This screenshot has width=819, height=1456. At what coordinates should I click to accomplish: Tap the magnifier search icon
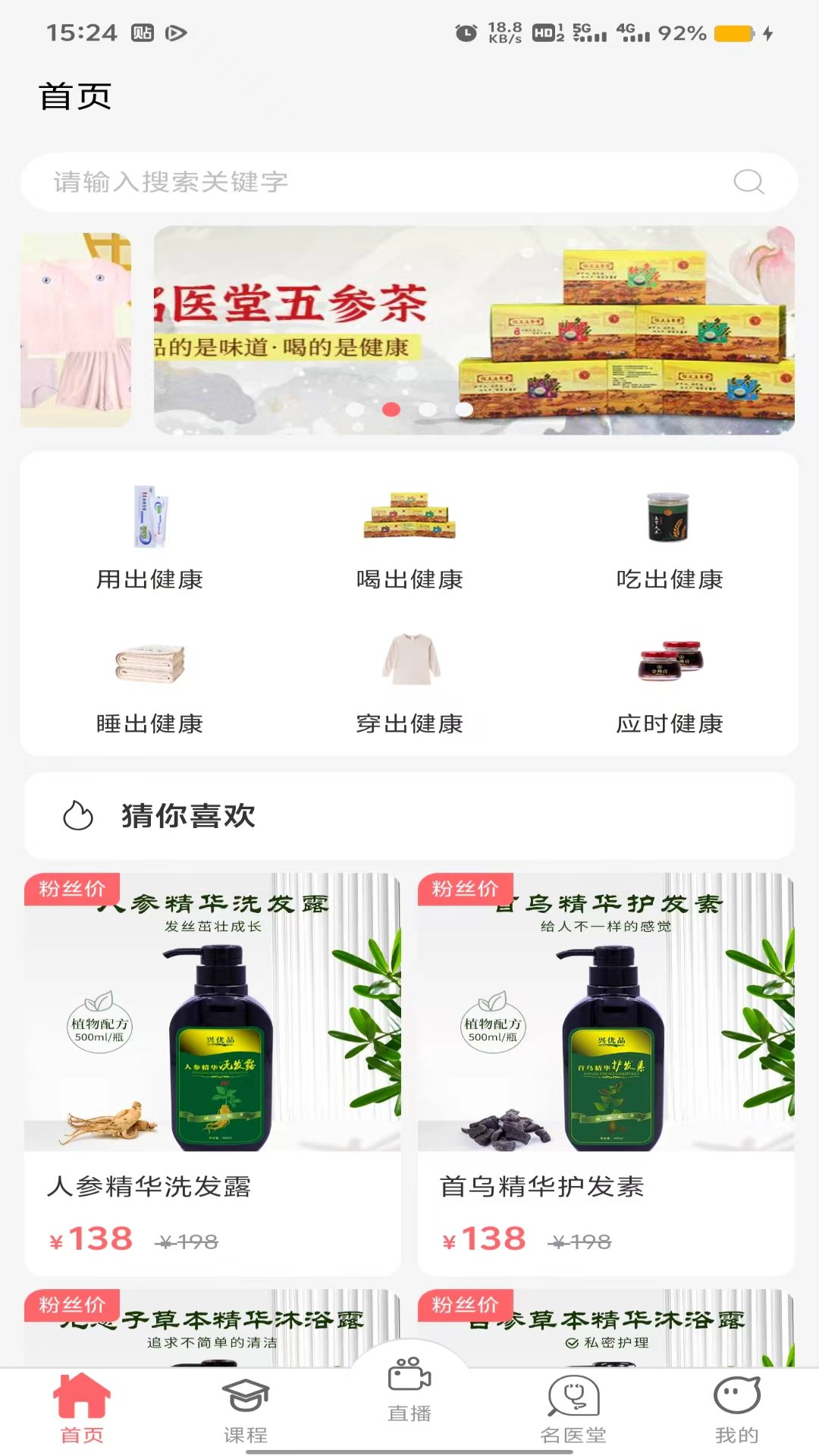[748, 182]
